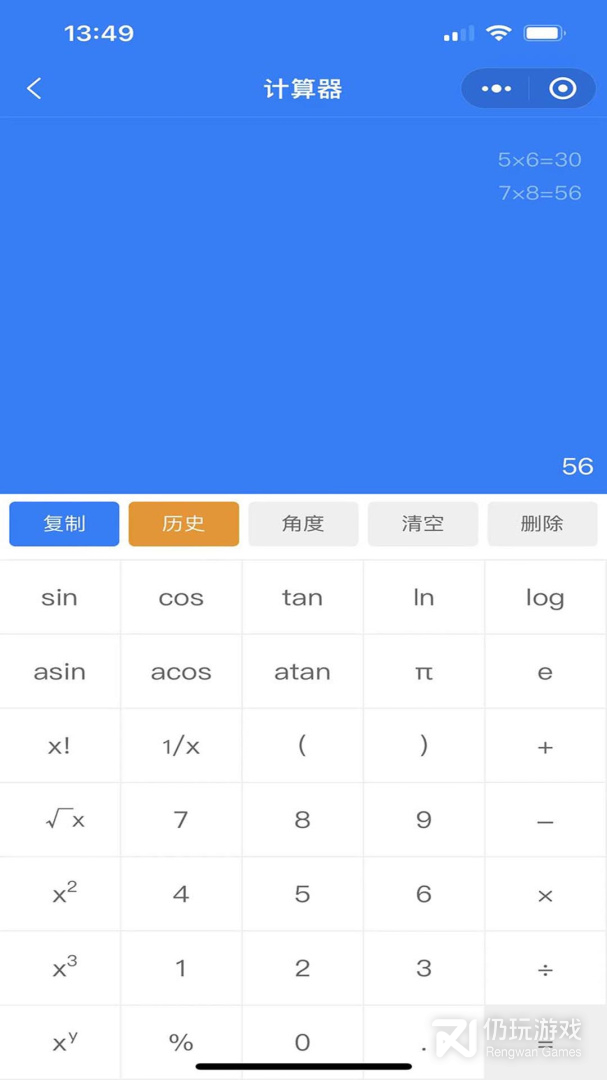Switch the 角度 angle mode
The height and width of the screenshot is (1080, 607).
coord(303,524)
